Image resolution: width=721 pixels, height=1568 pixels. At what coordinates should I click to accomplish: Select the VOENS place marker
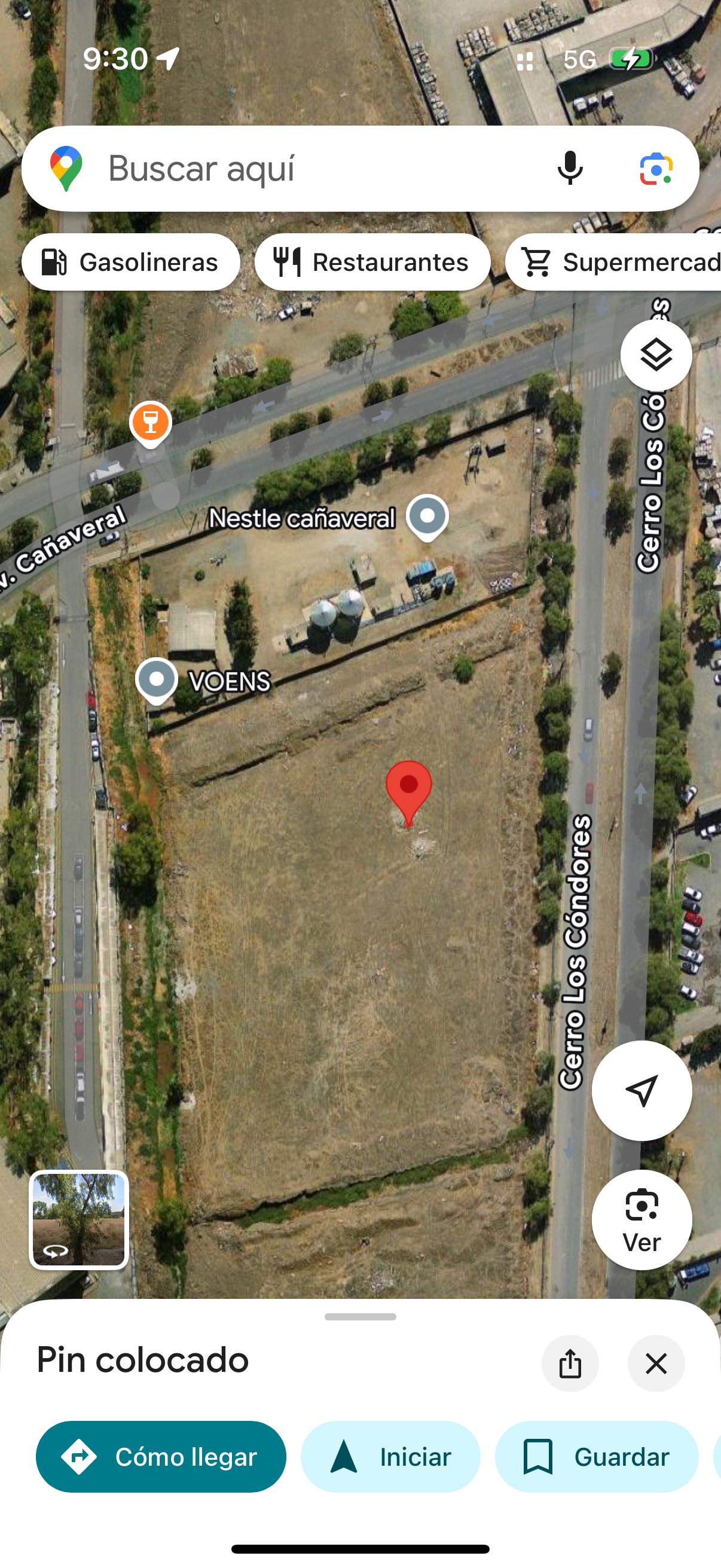[157, 679]
